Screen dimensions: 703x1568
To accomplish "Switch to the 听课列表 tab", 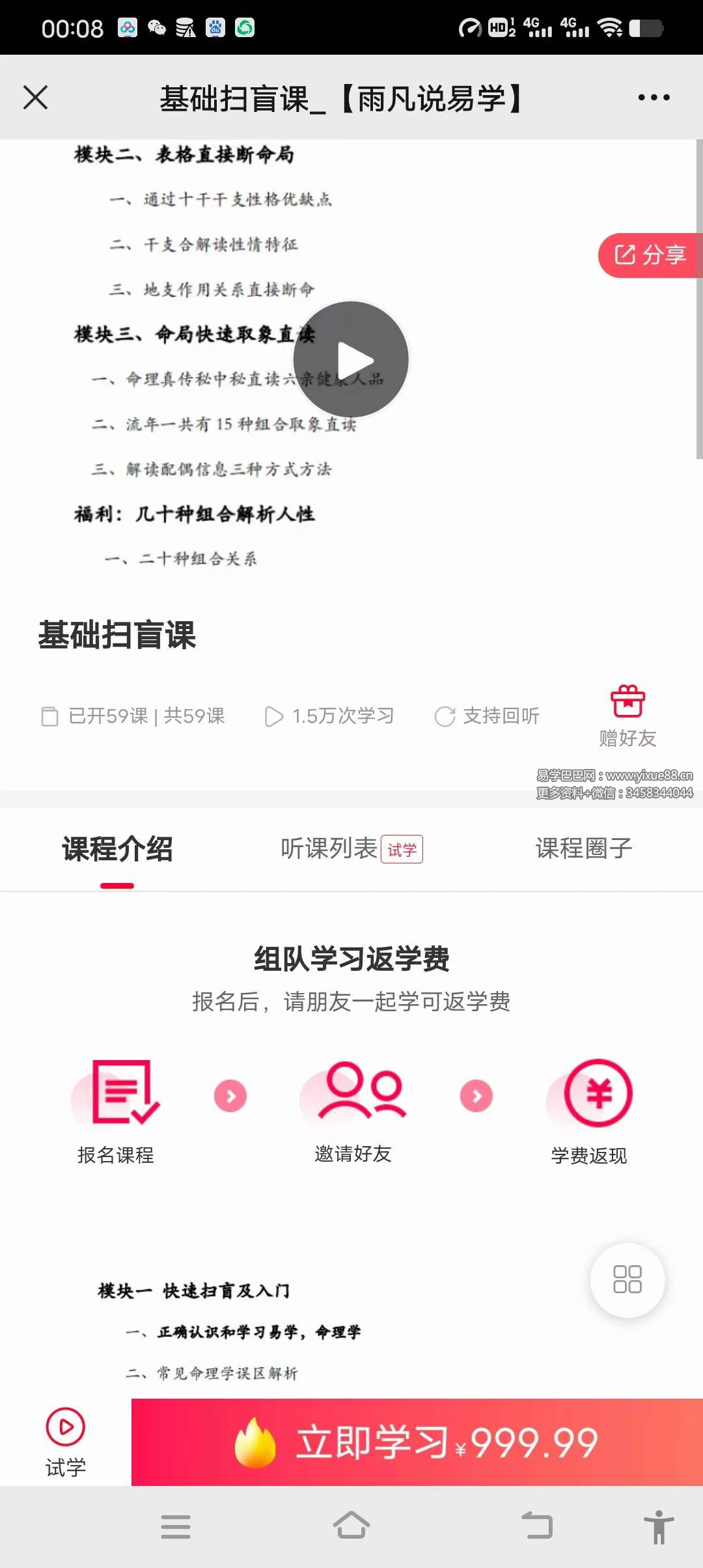I will click(x=329, y=848).
